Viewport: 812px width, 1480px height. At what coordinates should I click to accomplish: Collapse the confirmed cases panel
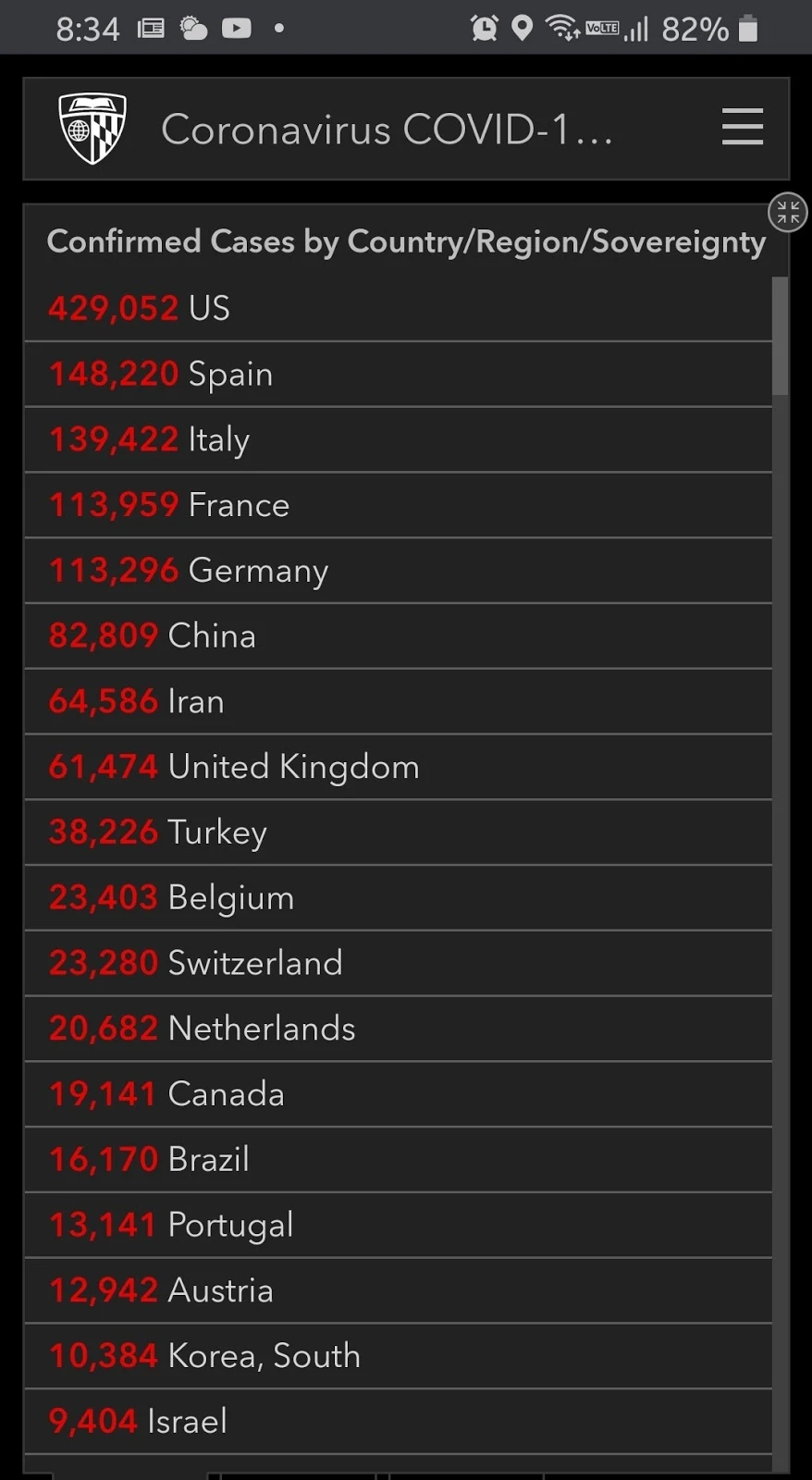788,213
